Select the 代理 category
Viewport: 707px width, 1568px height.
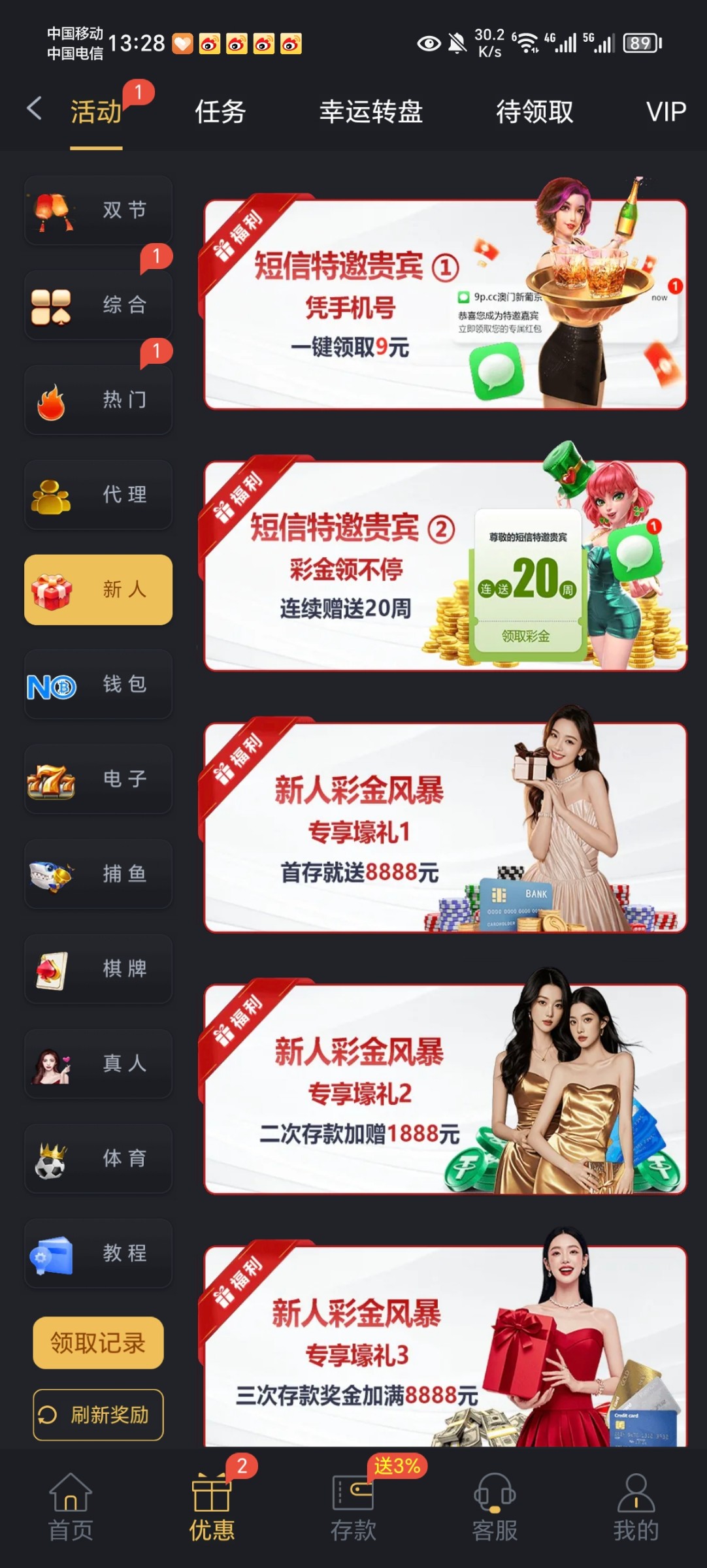(x=99, y=495)
